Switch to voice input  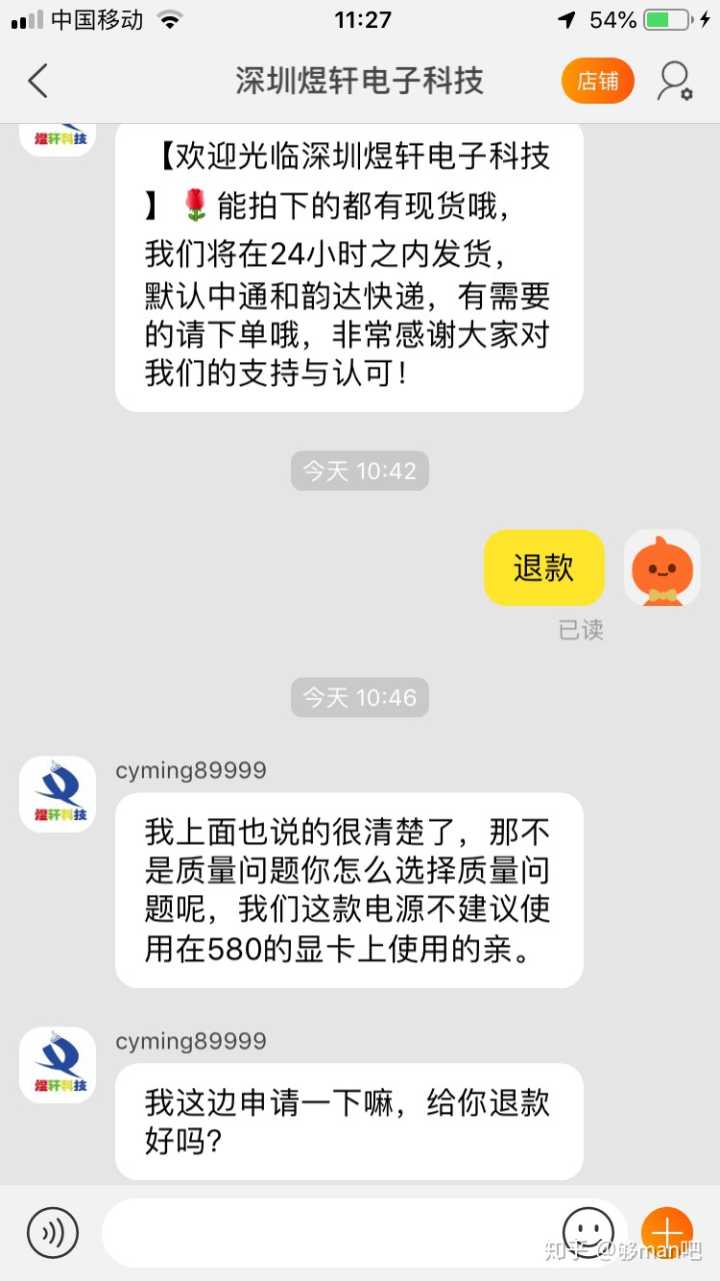(52, 1232)
